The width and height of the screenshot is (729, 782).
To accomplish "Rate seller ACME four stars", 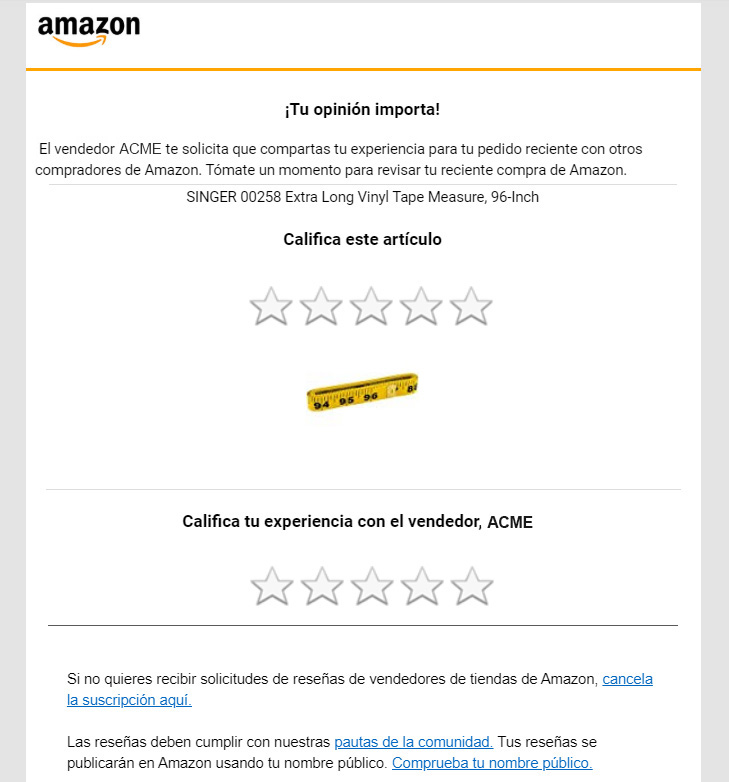I will (x=421, y=586).
